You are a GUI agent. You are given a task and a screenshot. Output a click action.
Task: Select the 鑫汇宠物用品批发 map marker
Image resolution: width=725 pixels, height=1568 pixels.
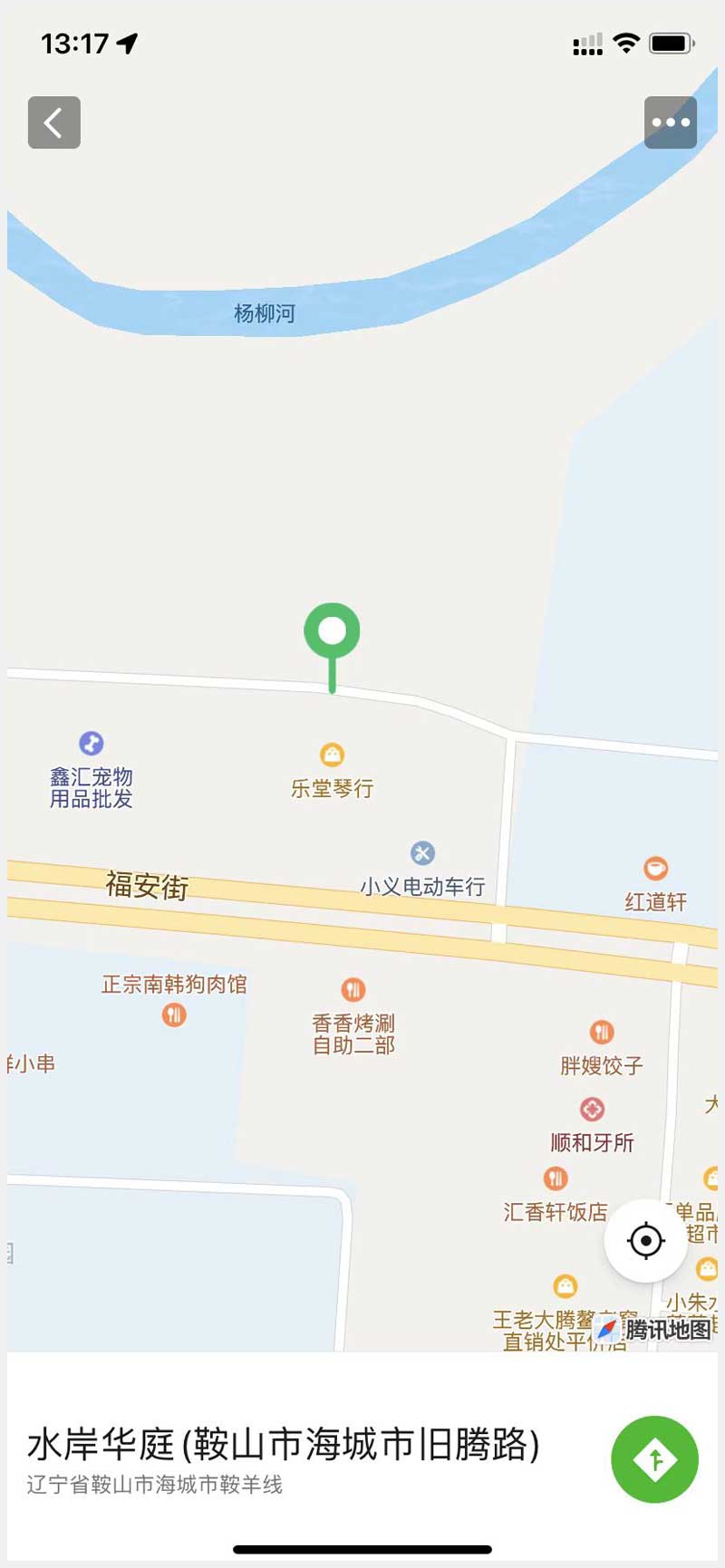91,744
